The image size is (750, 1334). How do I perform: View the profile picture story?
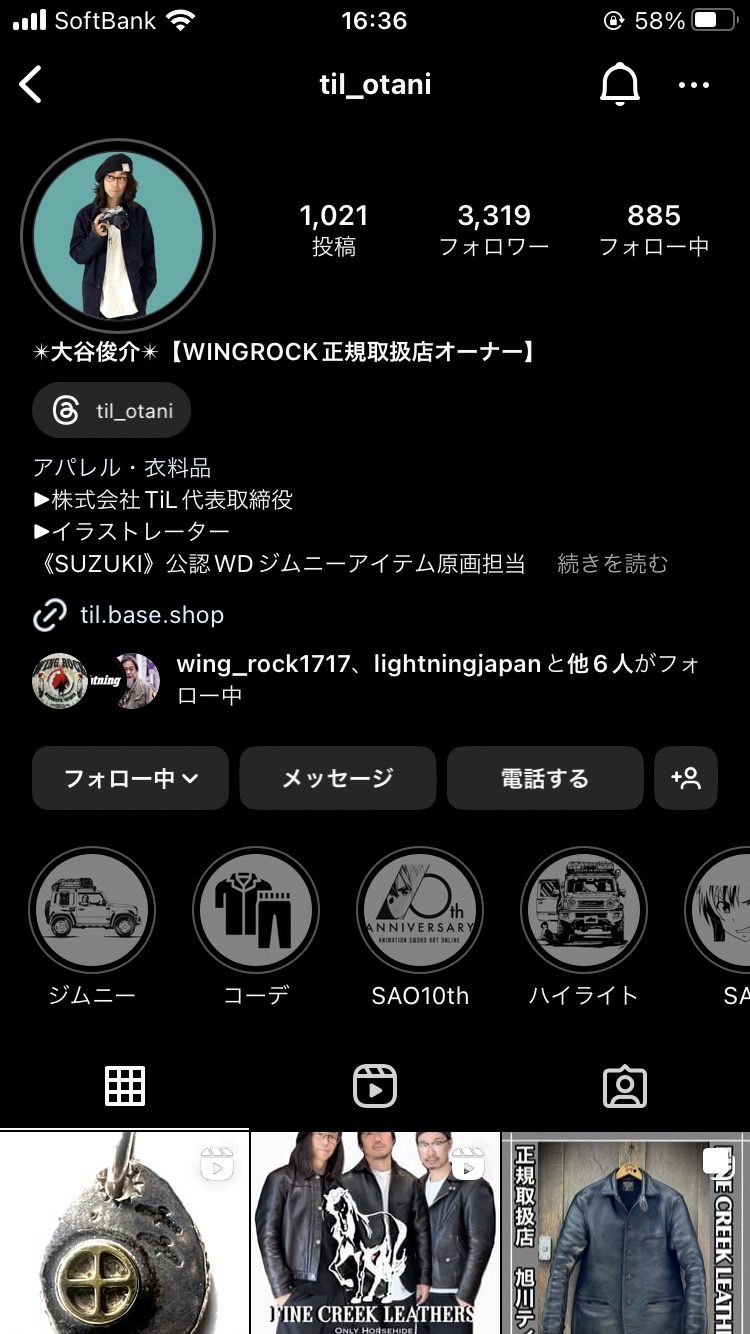click(x=118, y=236)
